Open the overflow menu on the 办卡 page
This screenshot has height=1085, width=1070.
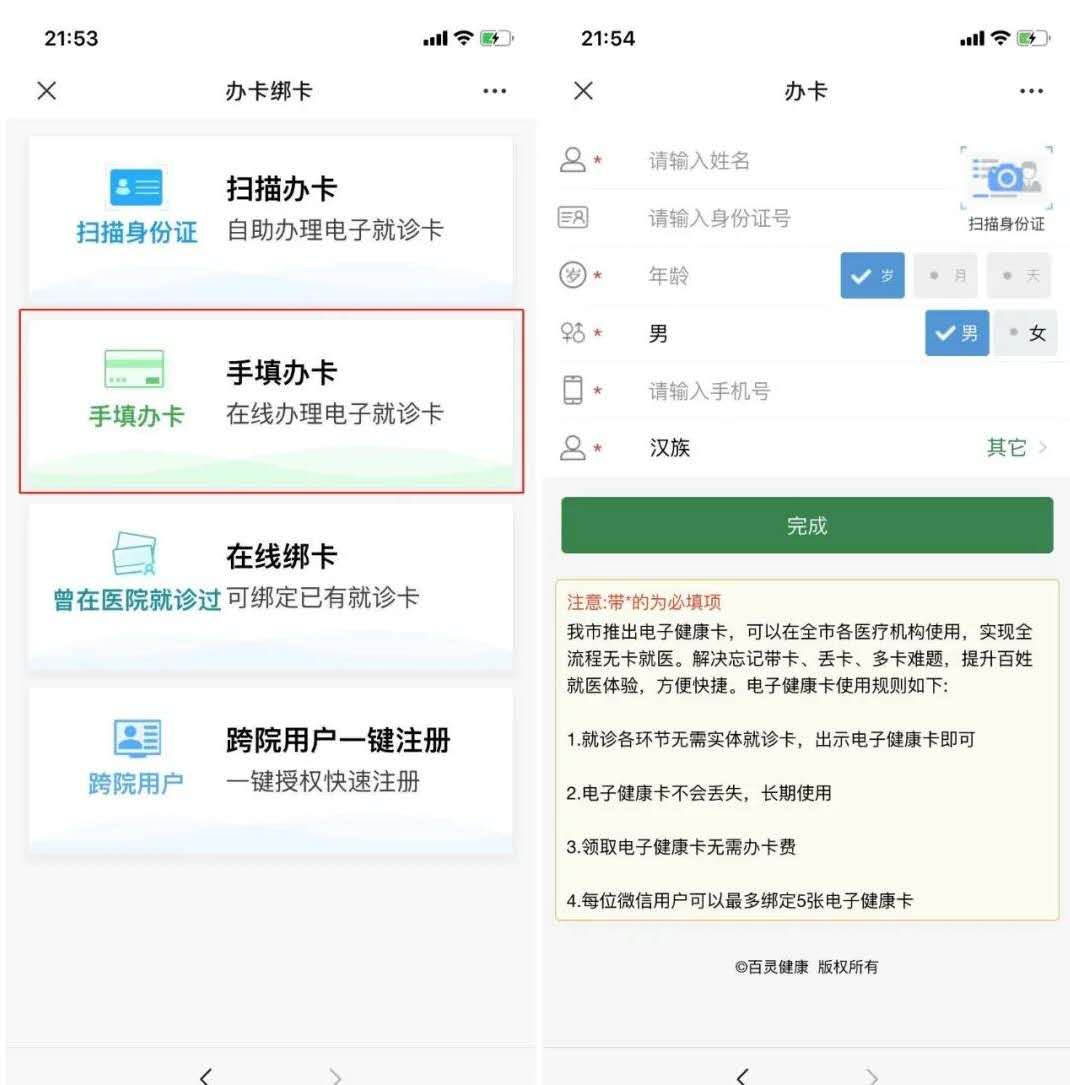pos(1030,91)
